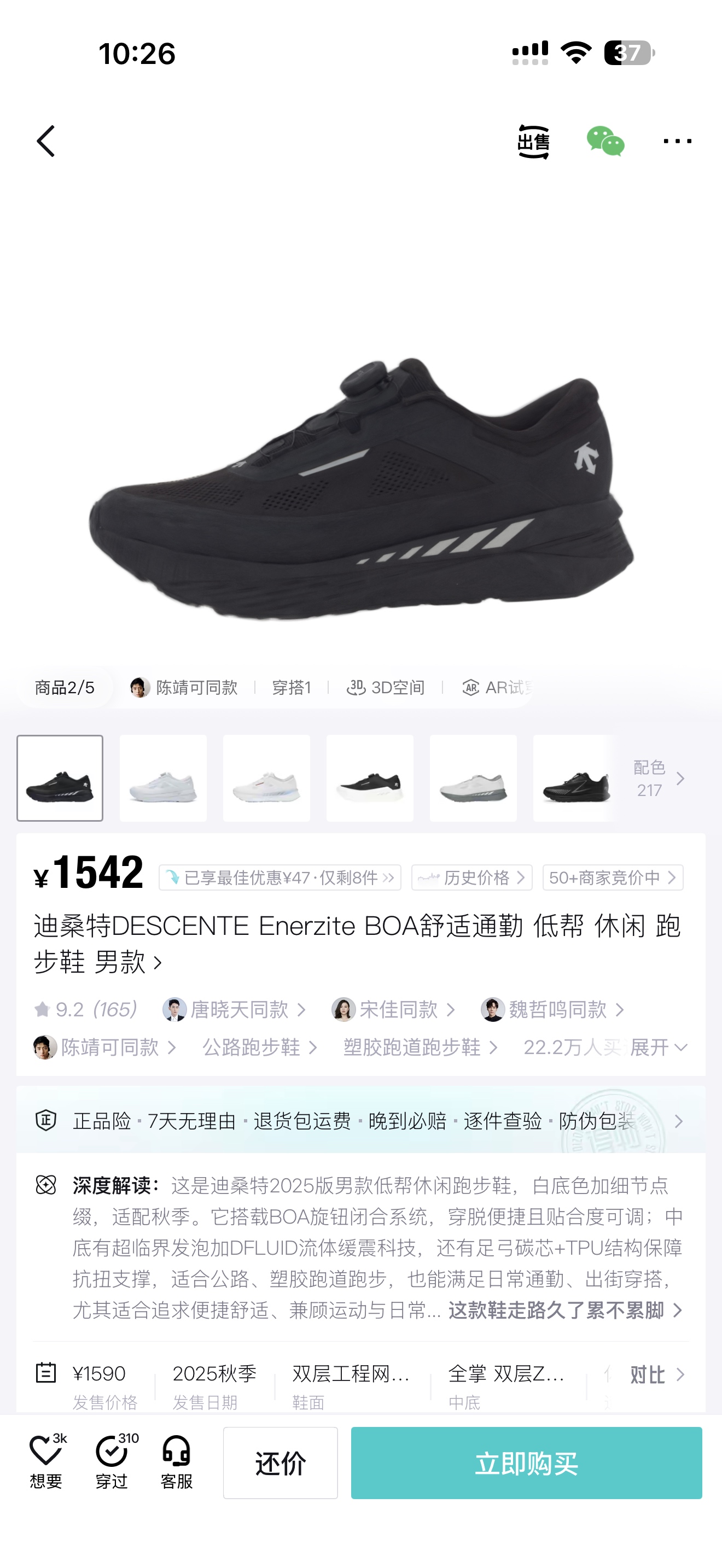Screen dimensions: 722x1568
Task: Tap 立即购买 to buy now
Action: coord(527,1462)
